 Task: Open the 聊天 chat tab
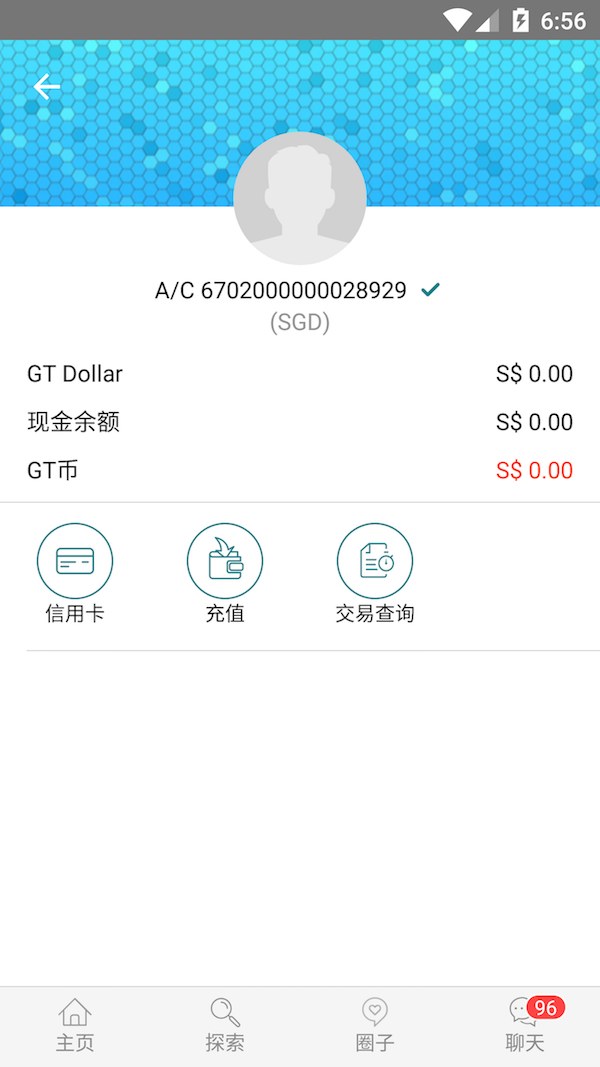(525, 1026)
